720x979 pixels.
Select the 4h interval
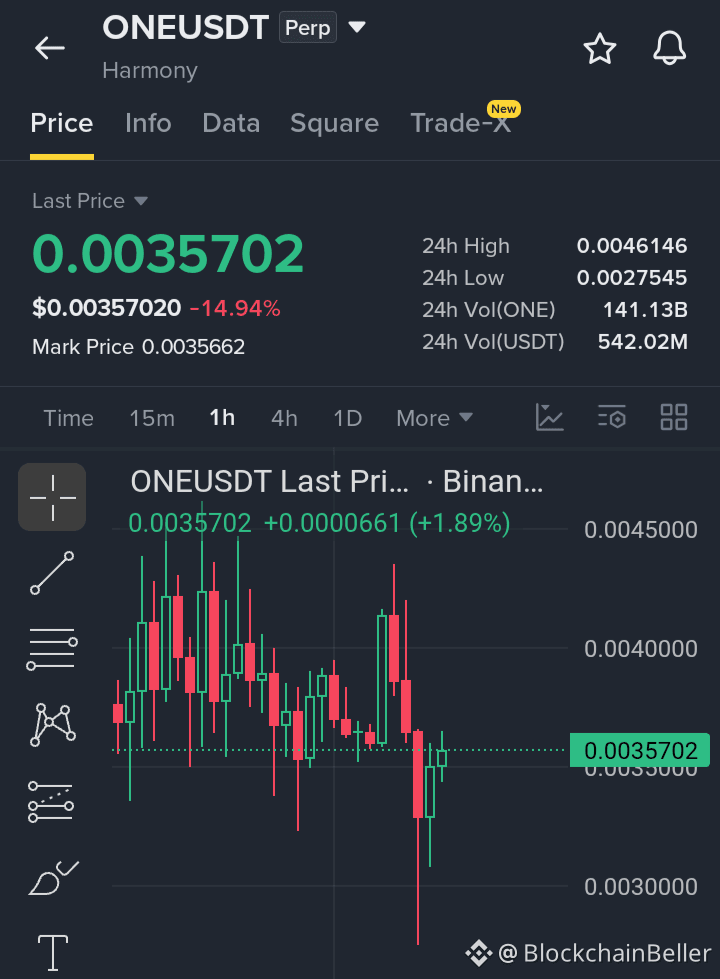point(284,418)
